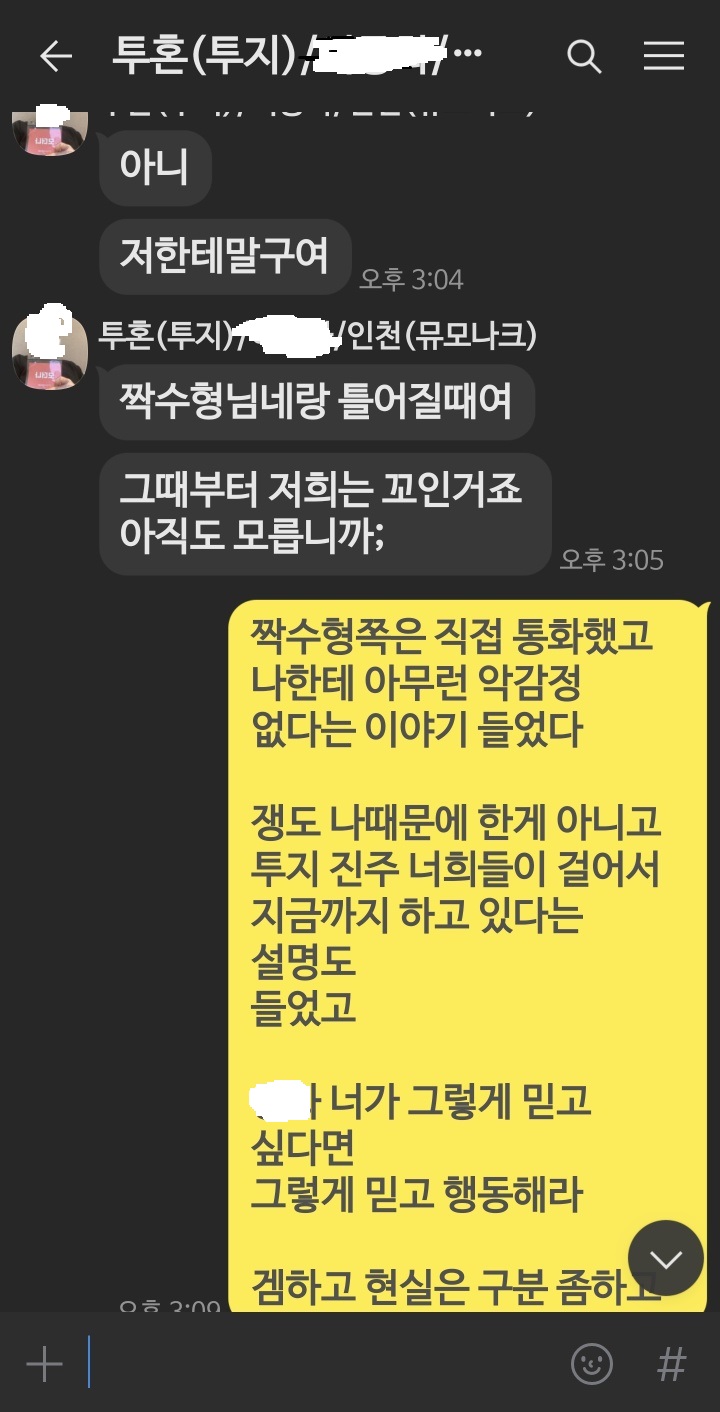Tap the hashtag search button

pyautogui.click(x=672, y=1364)
